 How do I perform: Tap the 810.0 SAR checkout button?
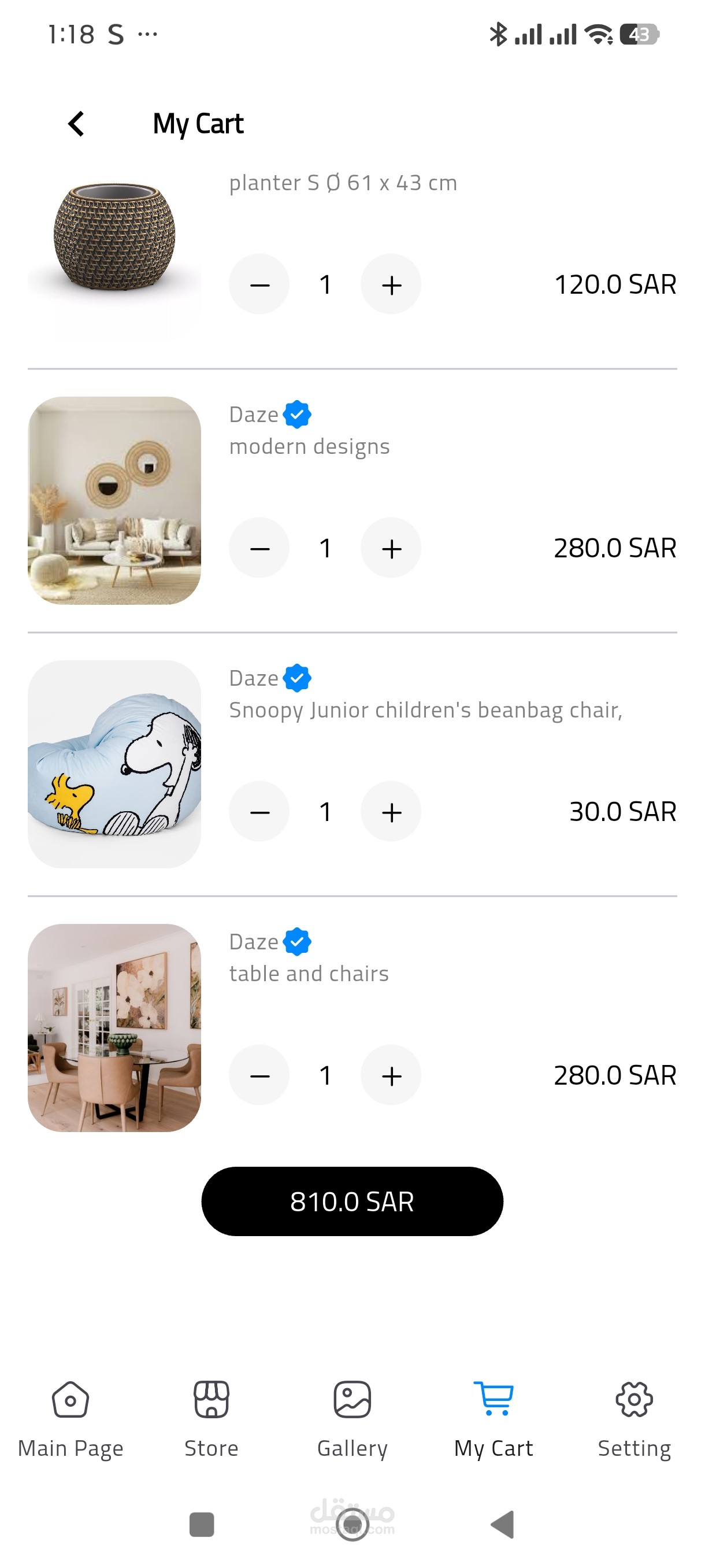coord(352,1201)
